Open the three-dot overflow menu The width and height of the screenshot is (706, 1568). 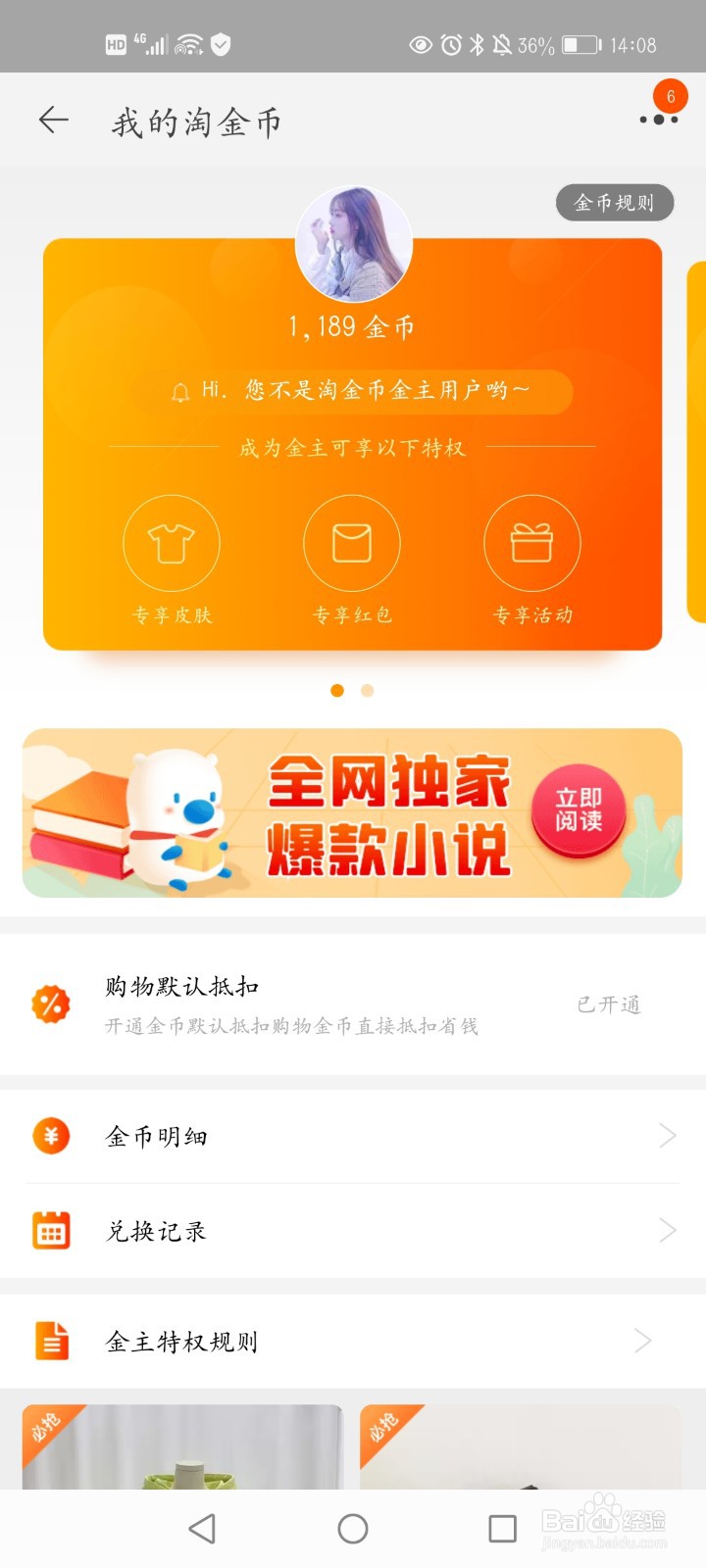659,120
